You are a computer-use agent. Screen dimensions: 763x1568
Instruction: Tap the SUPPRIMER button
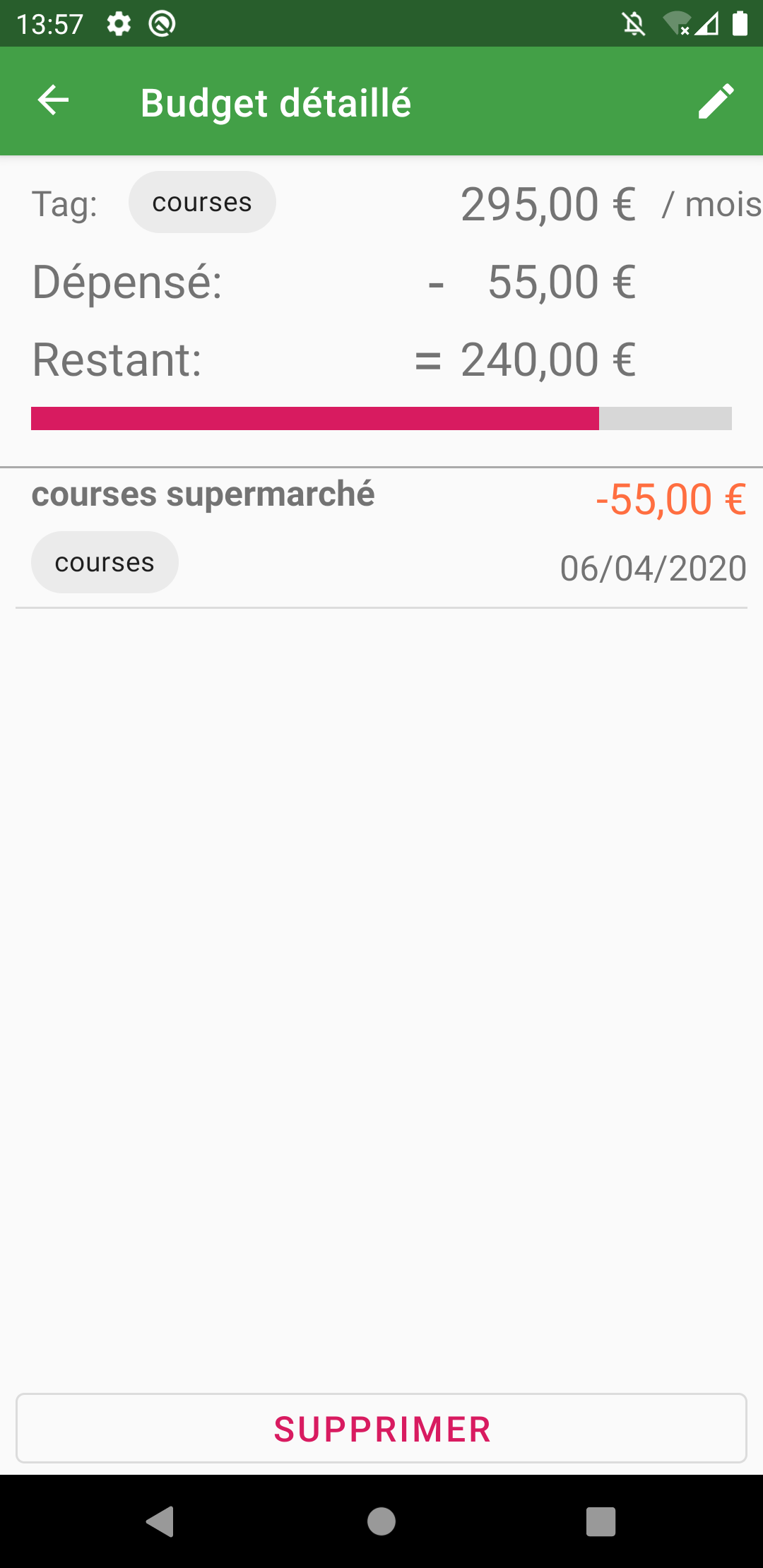click(x=381, y=1428)
